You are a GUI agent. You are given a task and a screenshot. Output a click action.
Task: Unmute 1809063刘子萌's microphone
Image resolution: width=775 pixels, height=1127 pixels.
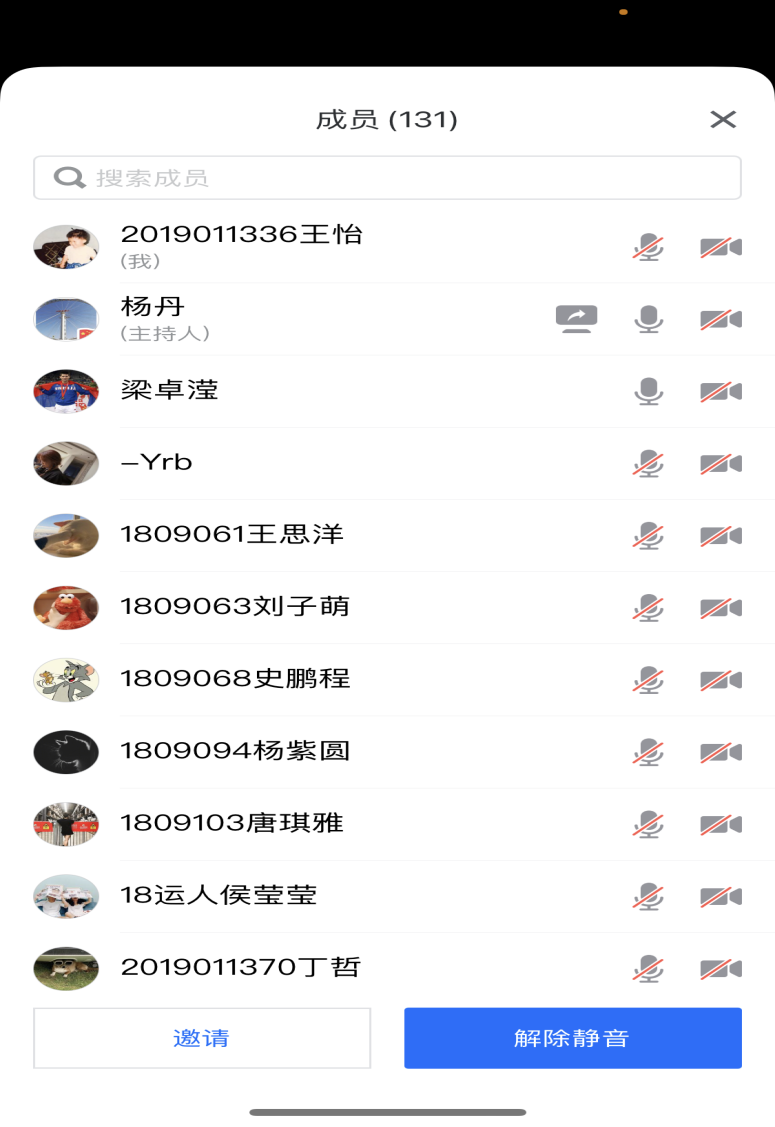click(x=648, y=607)
